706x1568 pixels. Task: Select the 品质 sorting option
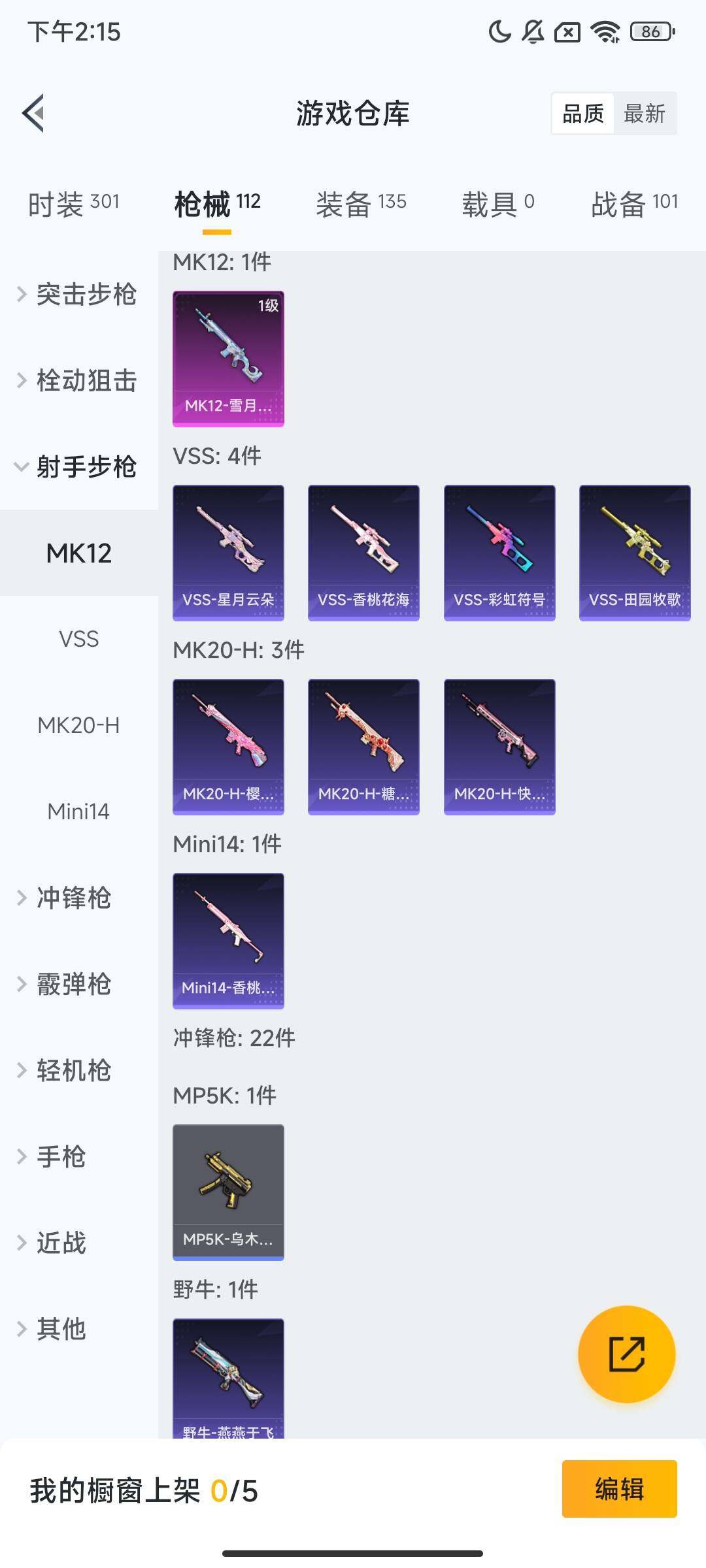point(584,114)
